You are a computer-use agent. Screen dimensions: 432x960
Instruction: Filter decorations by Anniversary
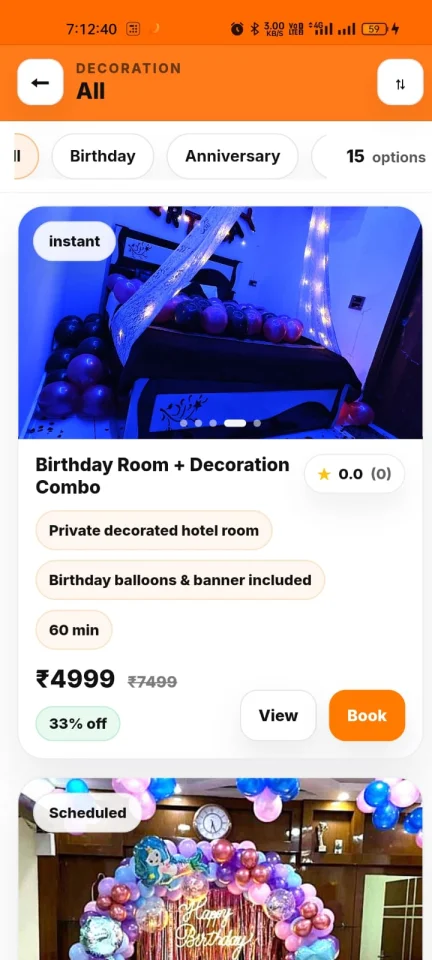[x=233, y=156]
